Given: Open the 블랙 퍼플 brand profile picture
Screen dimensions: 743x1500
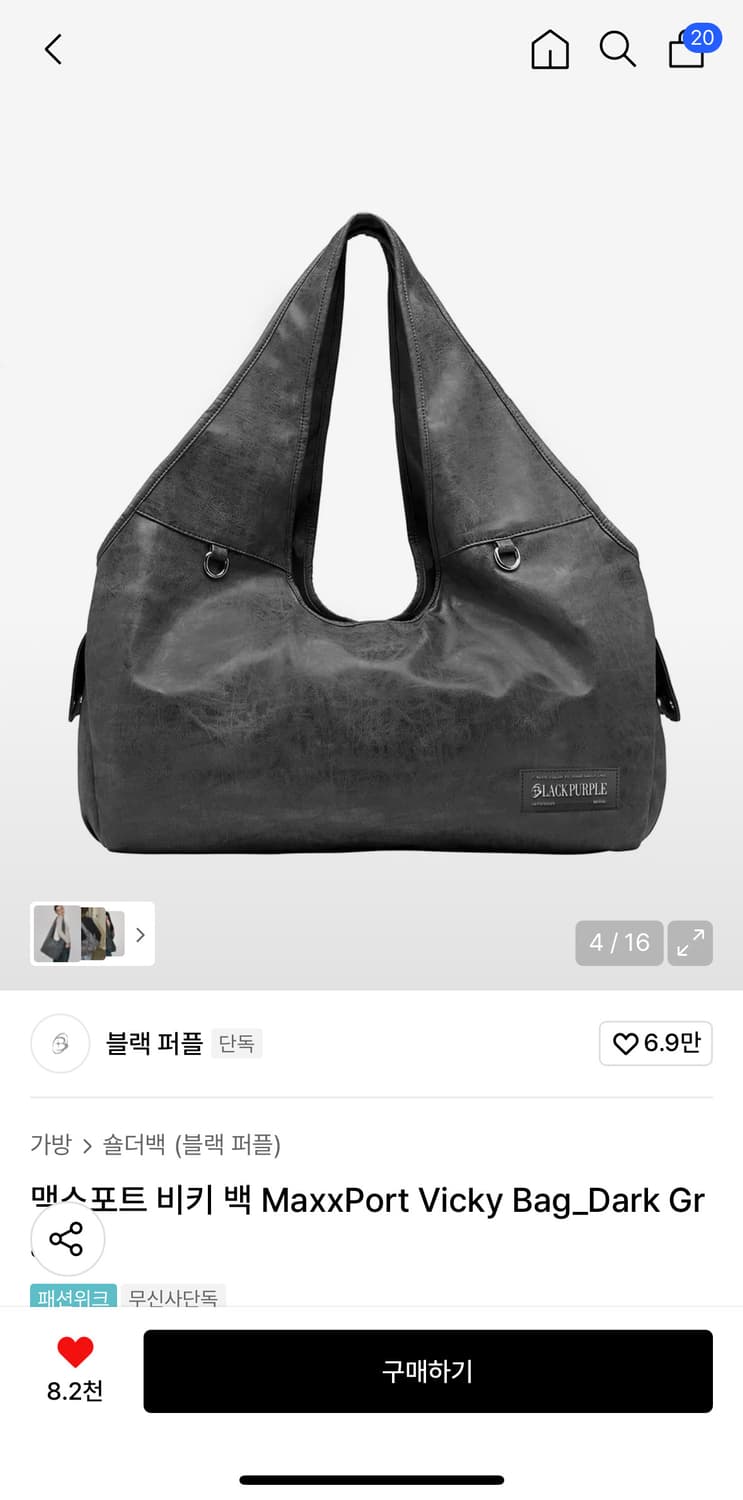Looking at the screenshot, I should click(x=60, y=1043).
